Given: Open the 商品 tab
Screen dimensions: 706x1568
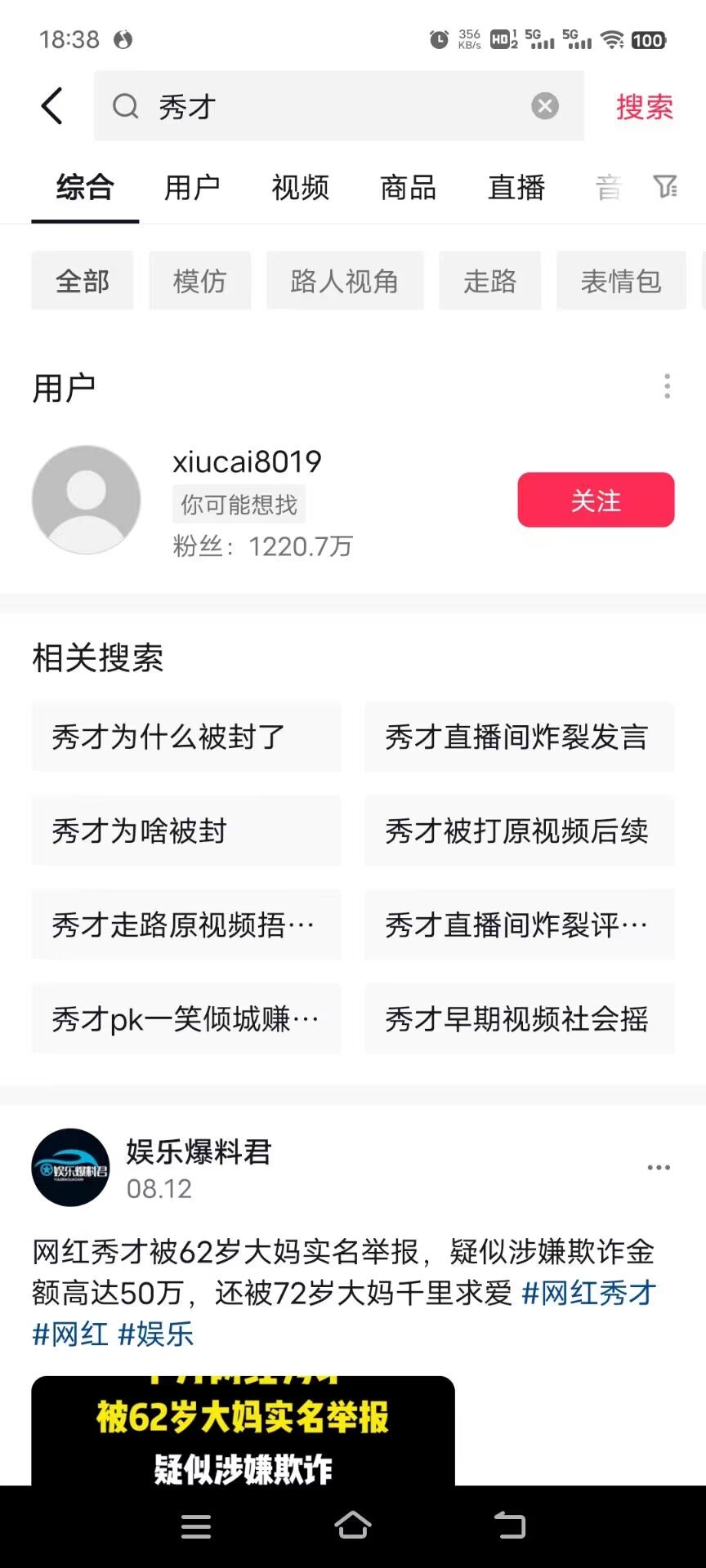Looking at the screenshot, I should click(x=408, y=188).
